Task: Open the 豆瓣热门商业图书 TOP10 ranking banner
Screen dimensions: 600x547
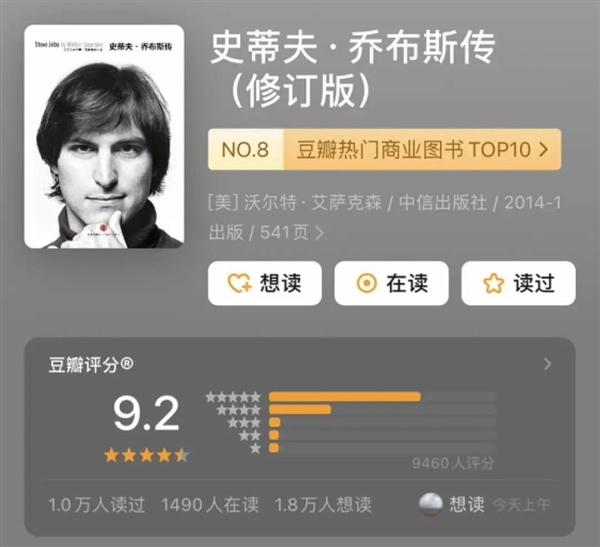Action: pos(384,150)
